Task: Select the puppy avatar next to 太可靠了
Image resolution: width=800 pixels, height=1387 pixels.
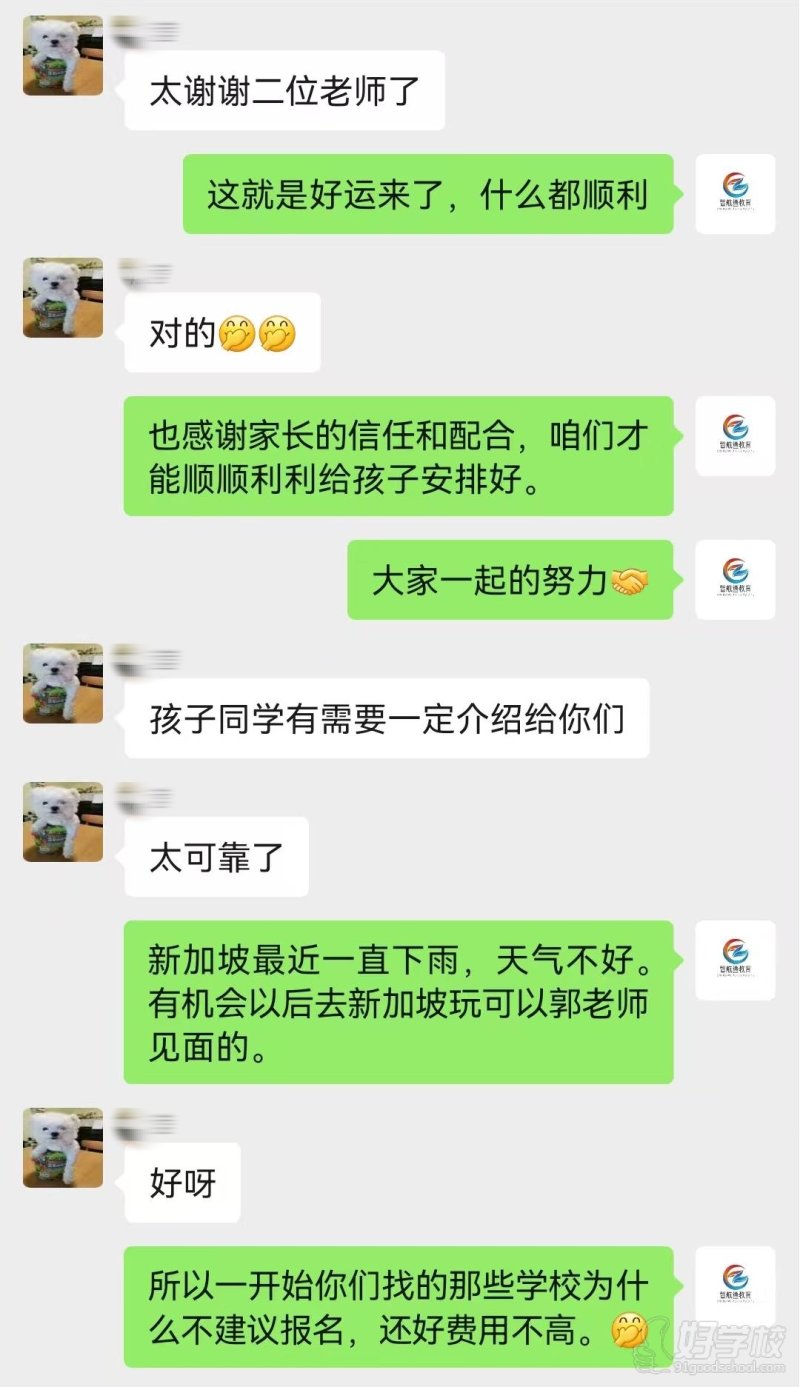Action: 62,820
